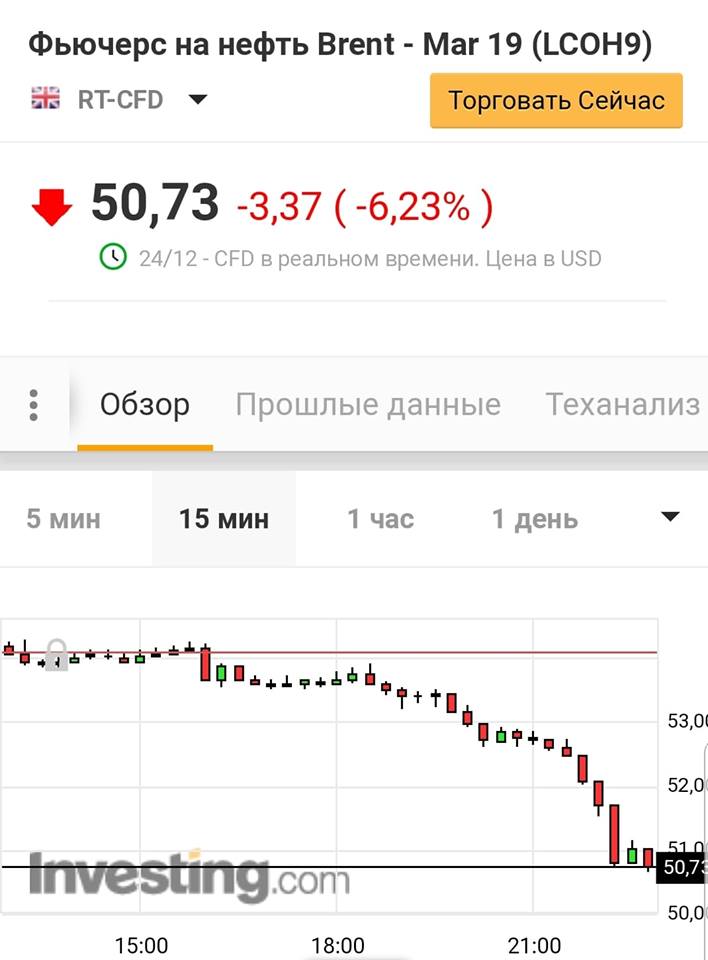
Task: Go to the Теханализ tab
Action: pyautogui.click(x=622, y=405)
